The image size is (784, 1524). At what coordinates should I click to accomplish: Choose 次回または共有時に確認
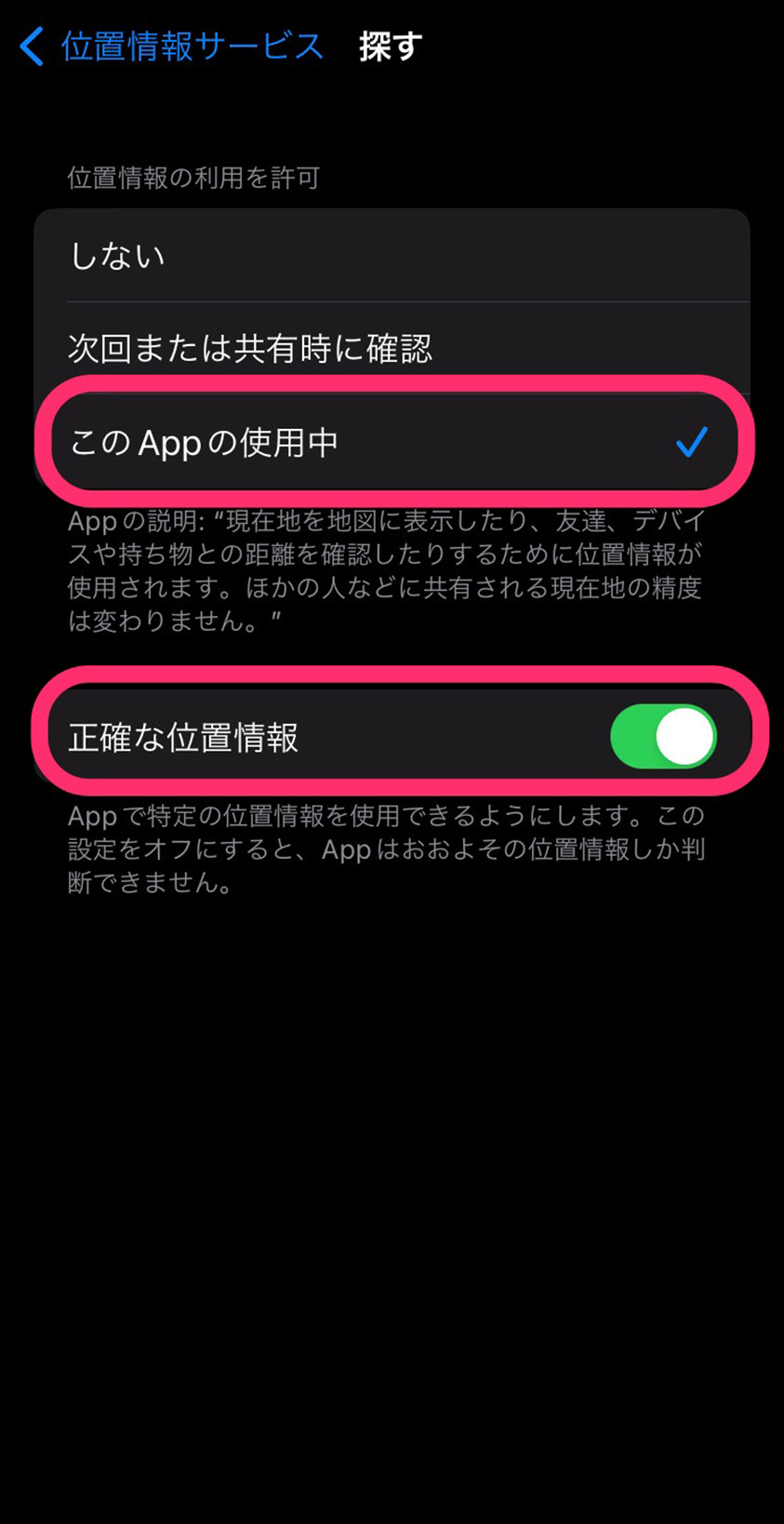coord(391,348)
